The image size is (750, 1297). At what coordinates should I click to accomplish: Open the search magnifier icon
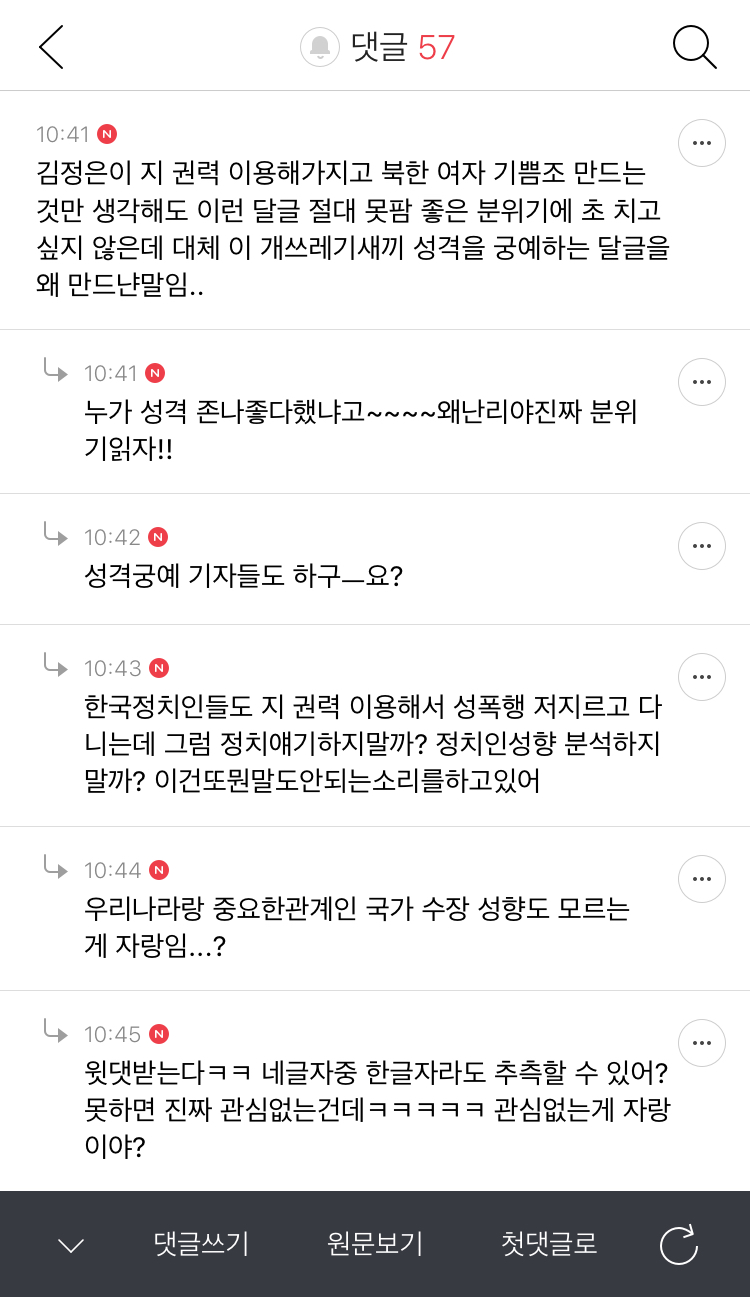694,47
